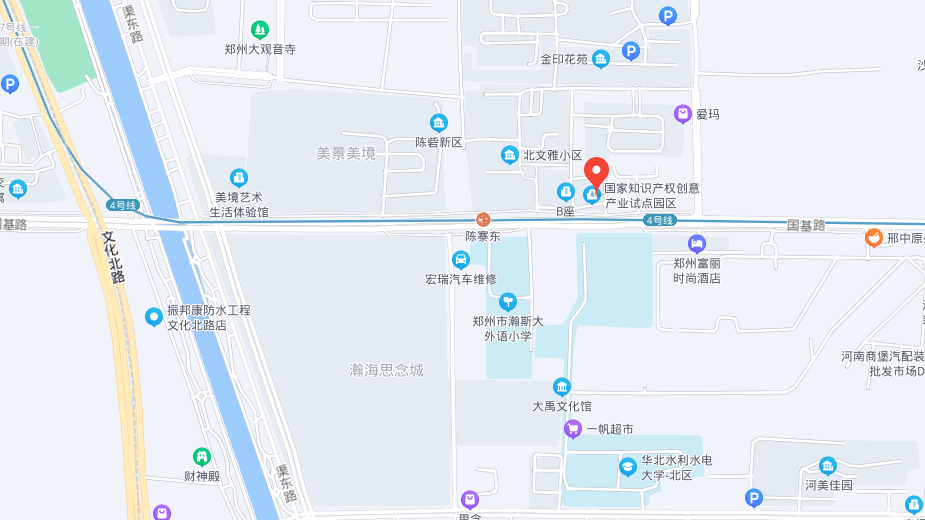Tap the 一帆超市 shopping marker
Image resolution: width=925 pixels, height=520 pixels.
573,429
